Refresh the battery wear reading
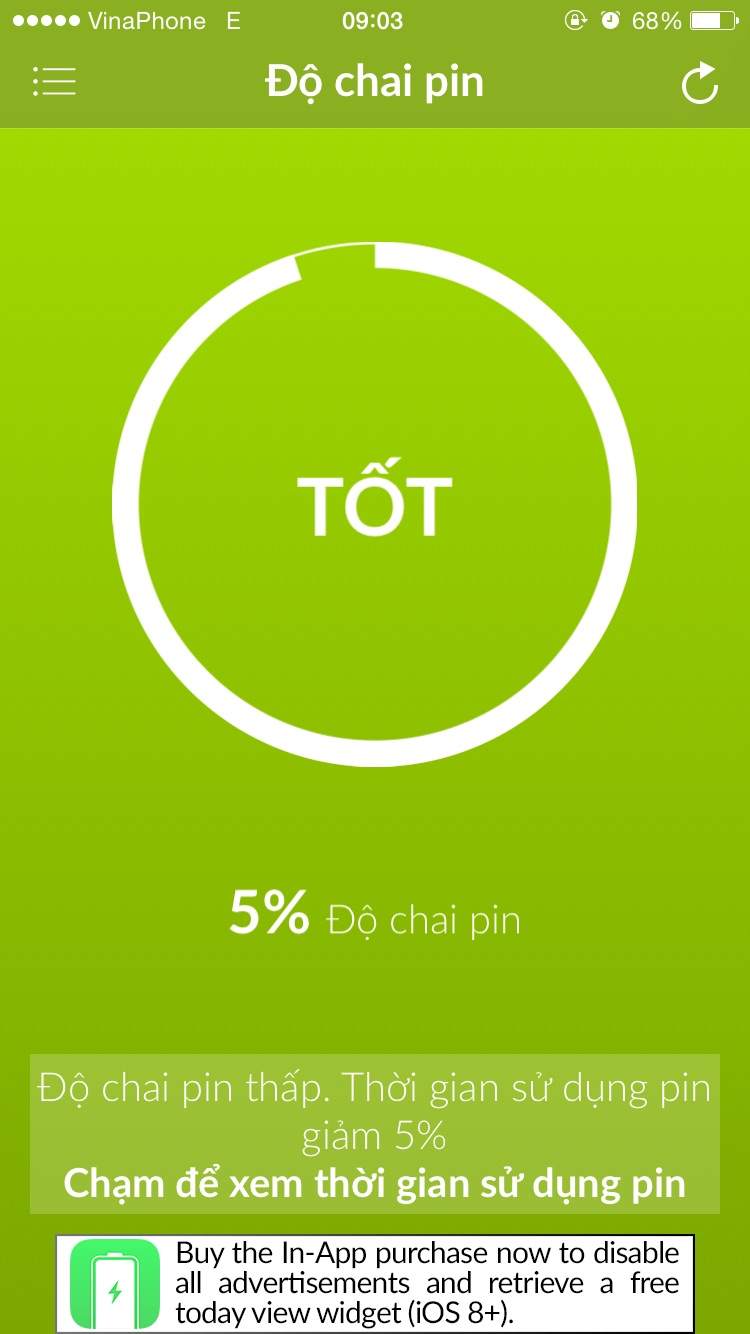Viewport: 750px width, 1334px height. [x=700, y=83]
